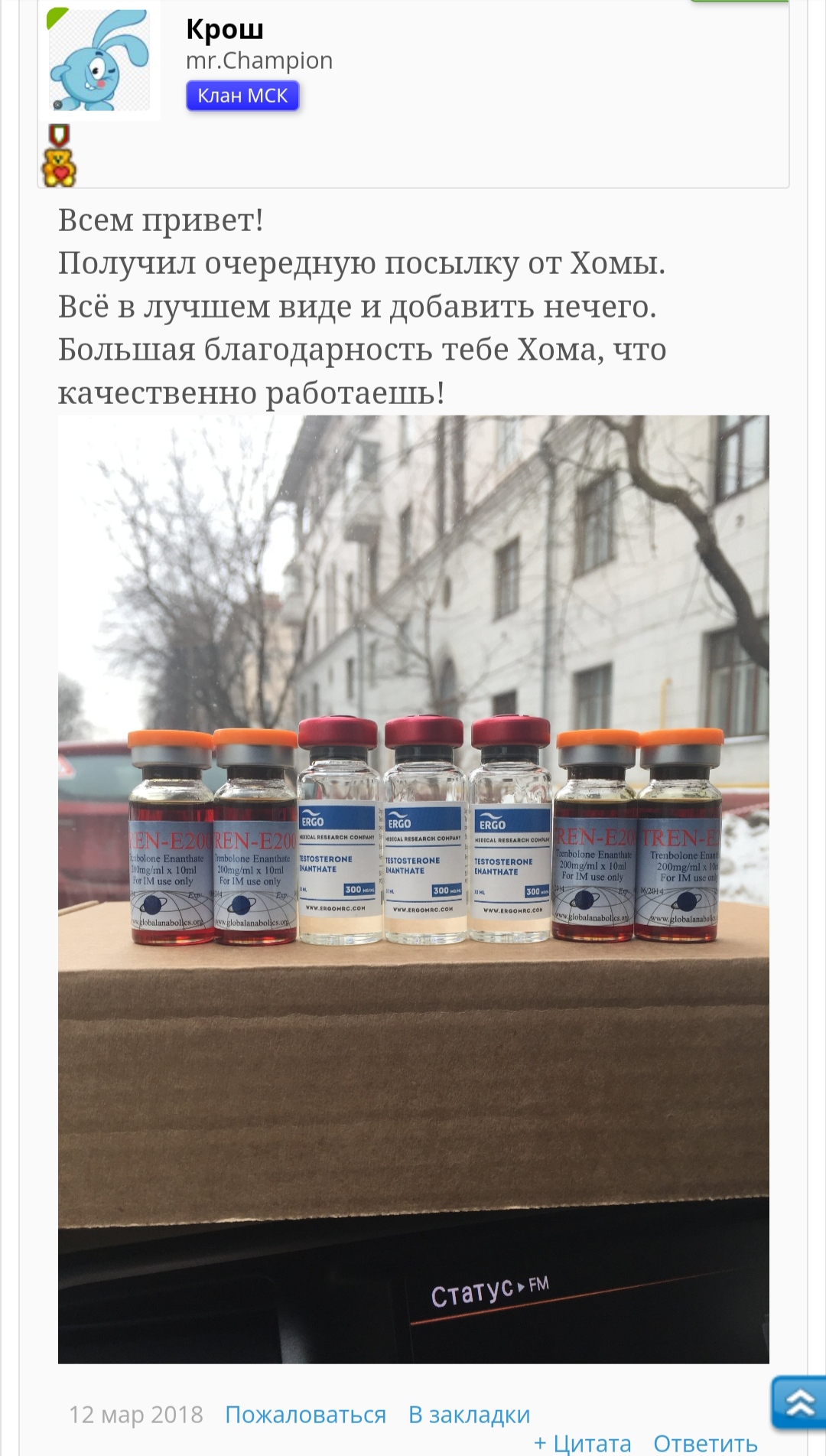Viewport: 826px width, 1456px height.
Task: Open the 12 мар 2018 post date link
Action: point(136,1415)
